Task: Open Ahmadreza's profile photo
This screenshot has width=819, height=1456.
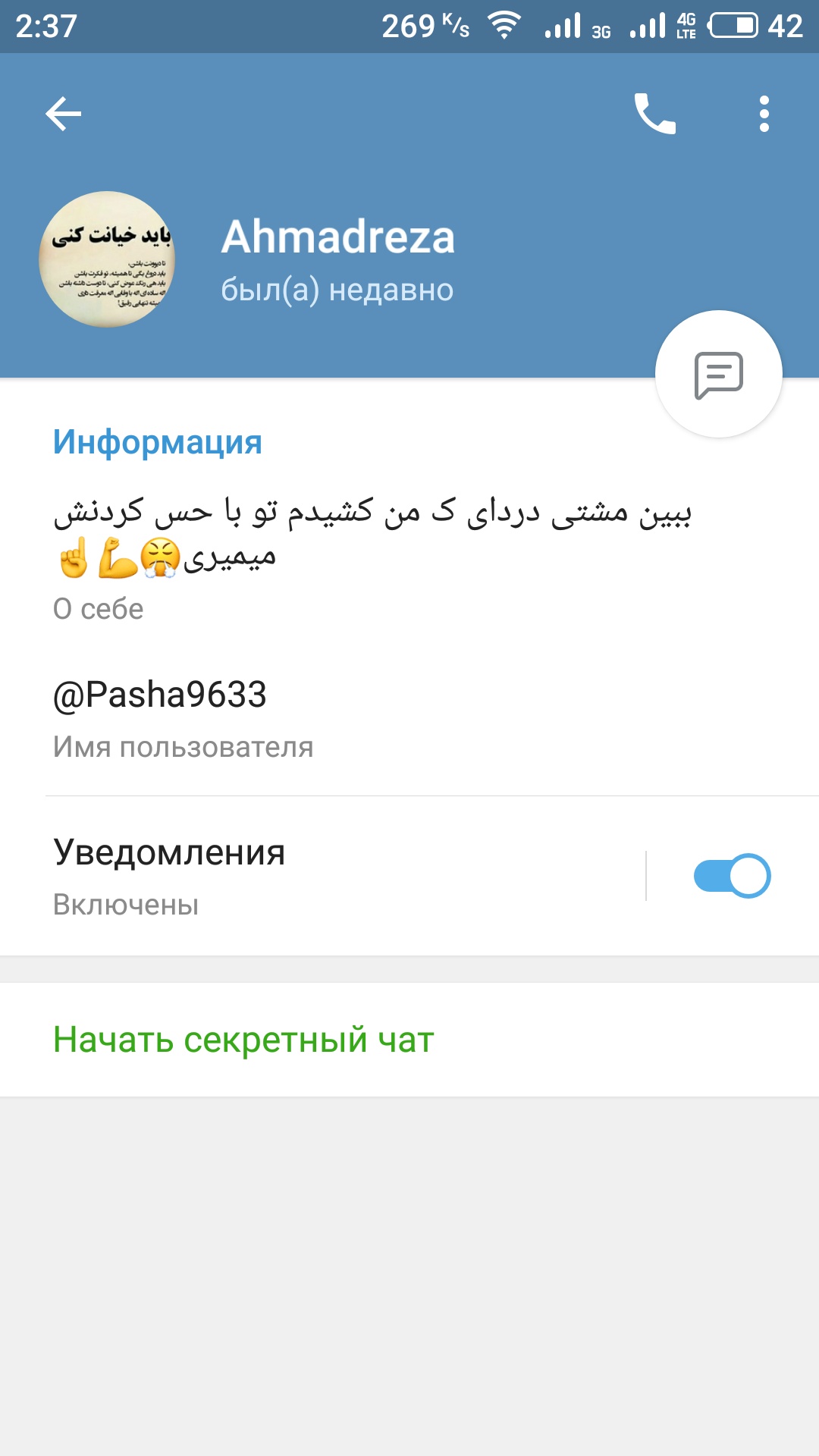Action: point(107,259)
